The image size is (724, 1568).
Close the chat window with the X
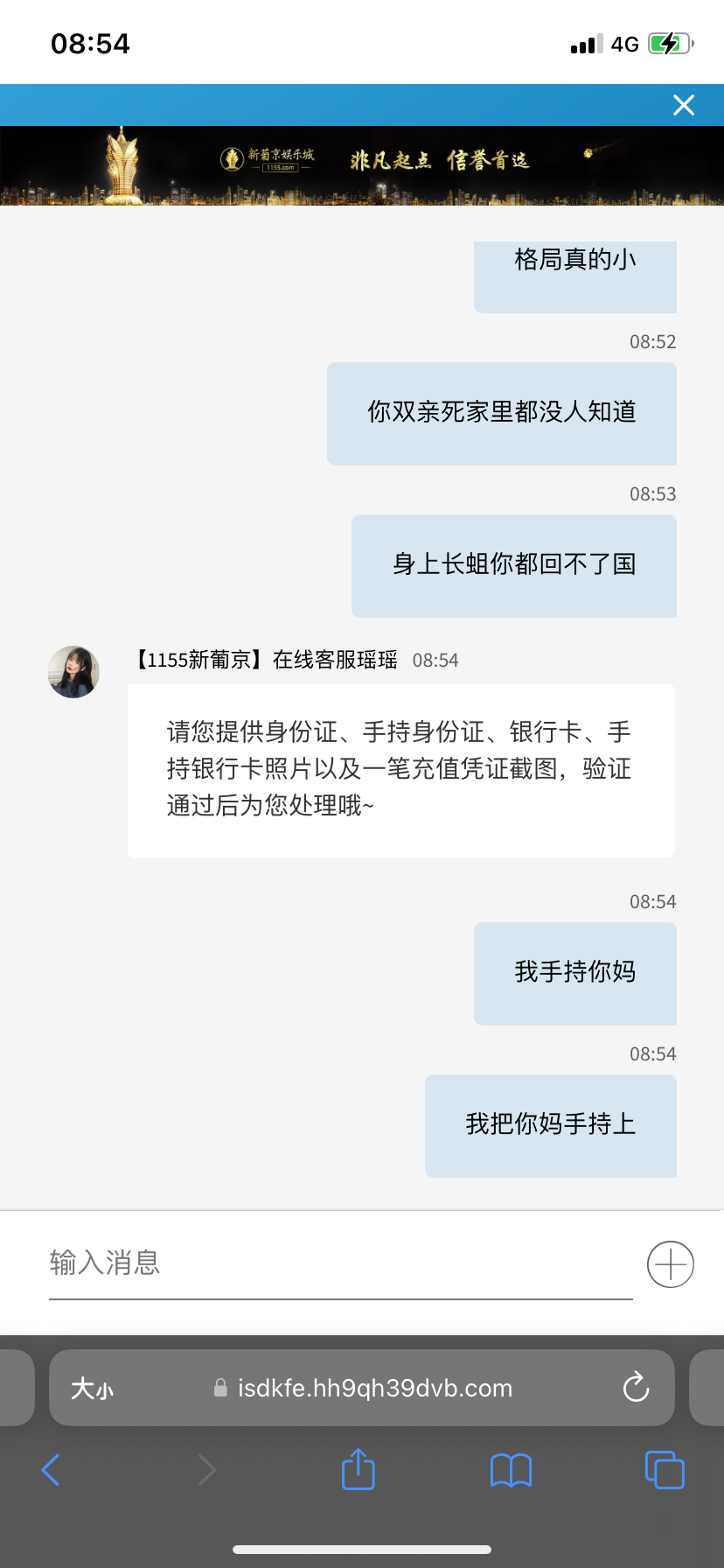tap(683, 104)
